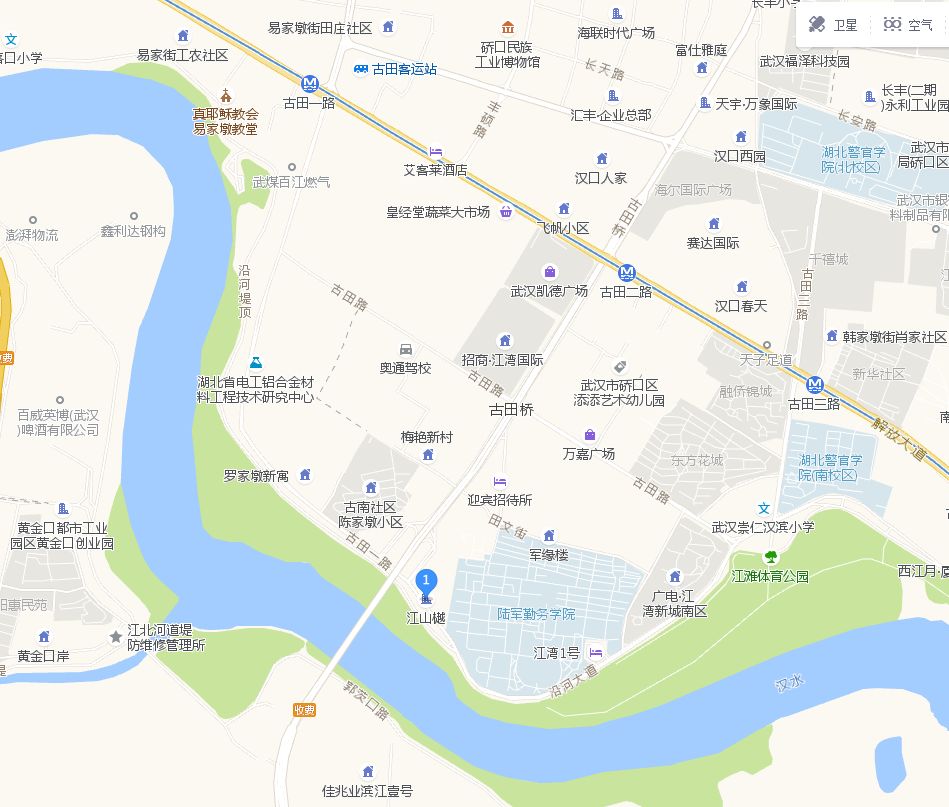
Task: Open the 武汉凯德广场 shopping mall marker
Action: tap(549, 272)
